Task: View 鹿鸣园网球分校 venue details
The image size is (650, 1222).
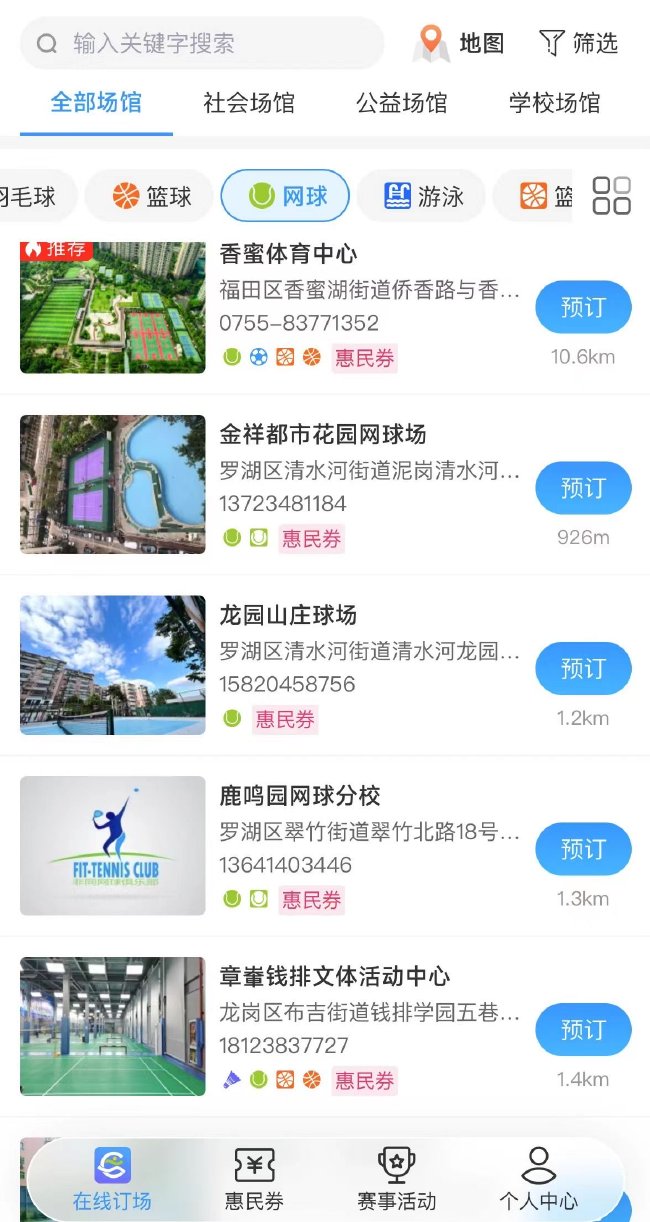Action: coord(300,796)
